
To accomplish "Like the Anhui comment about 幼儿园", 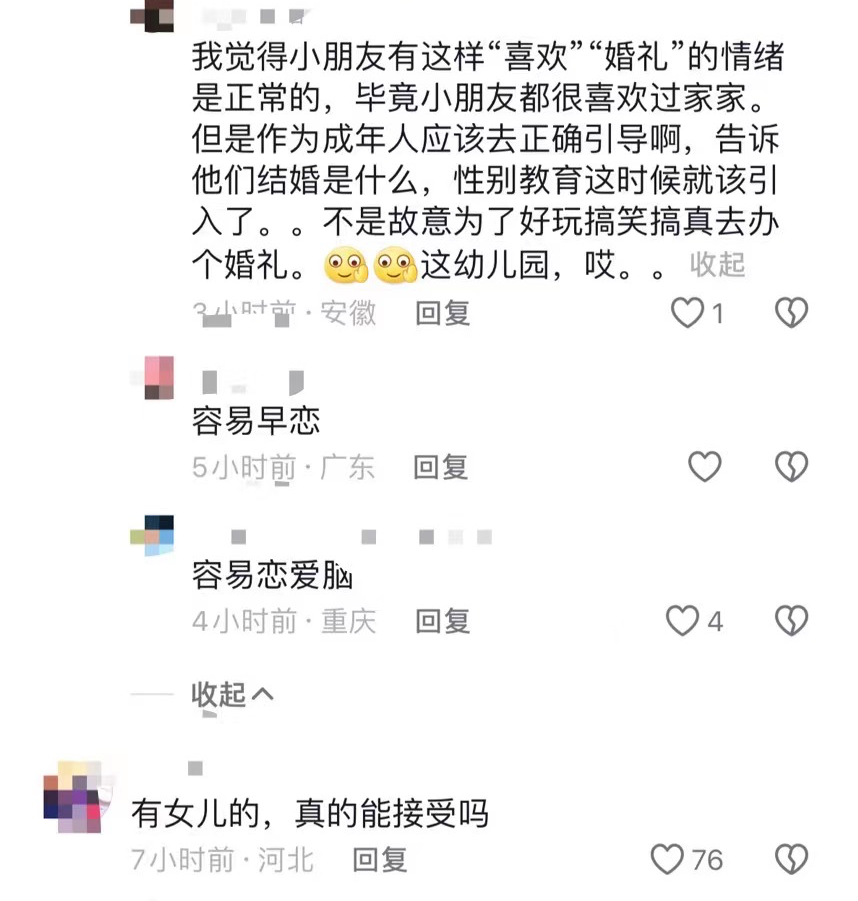I will click(x=688, y=314).
